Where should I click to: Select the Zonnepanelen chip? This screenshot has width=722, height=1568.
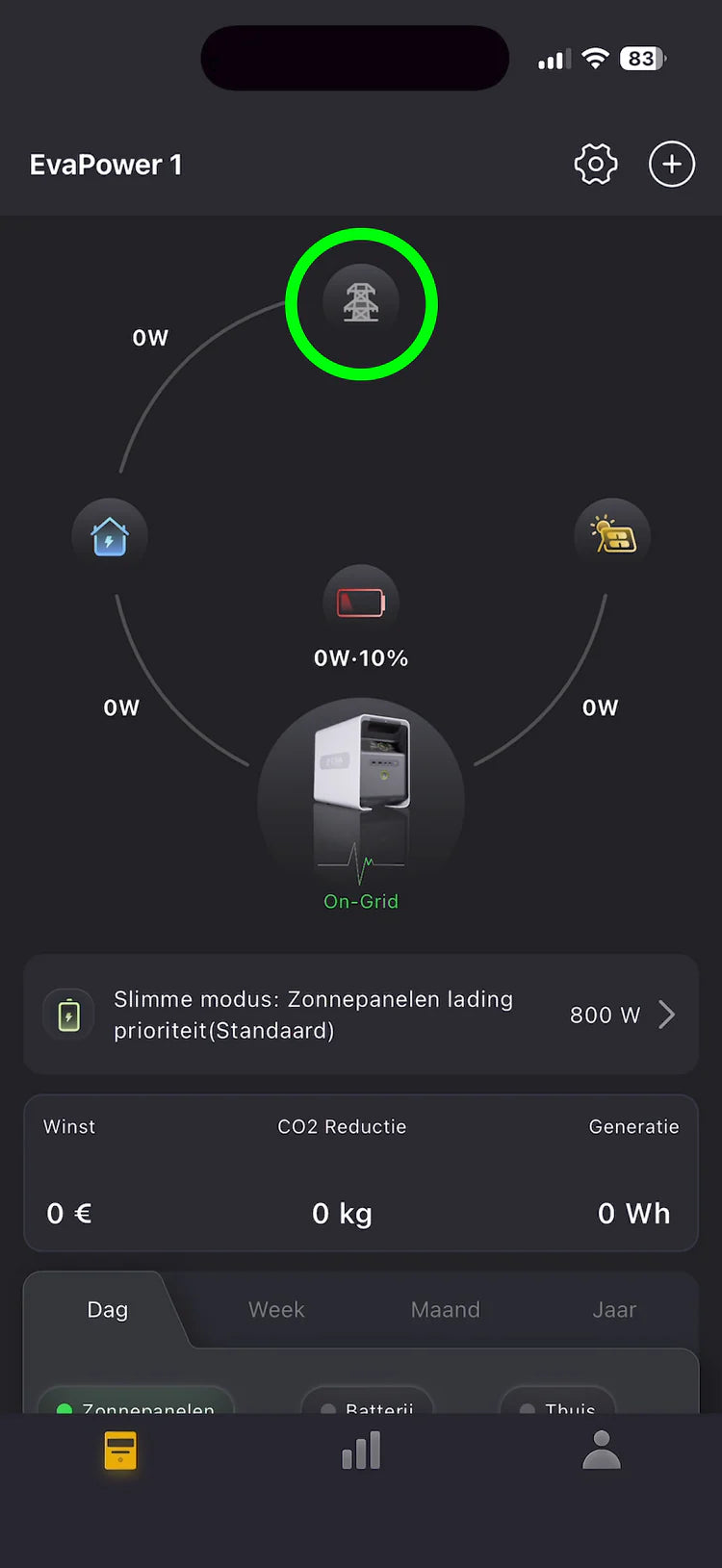pos(137,1404)
